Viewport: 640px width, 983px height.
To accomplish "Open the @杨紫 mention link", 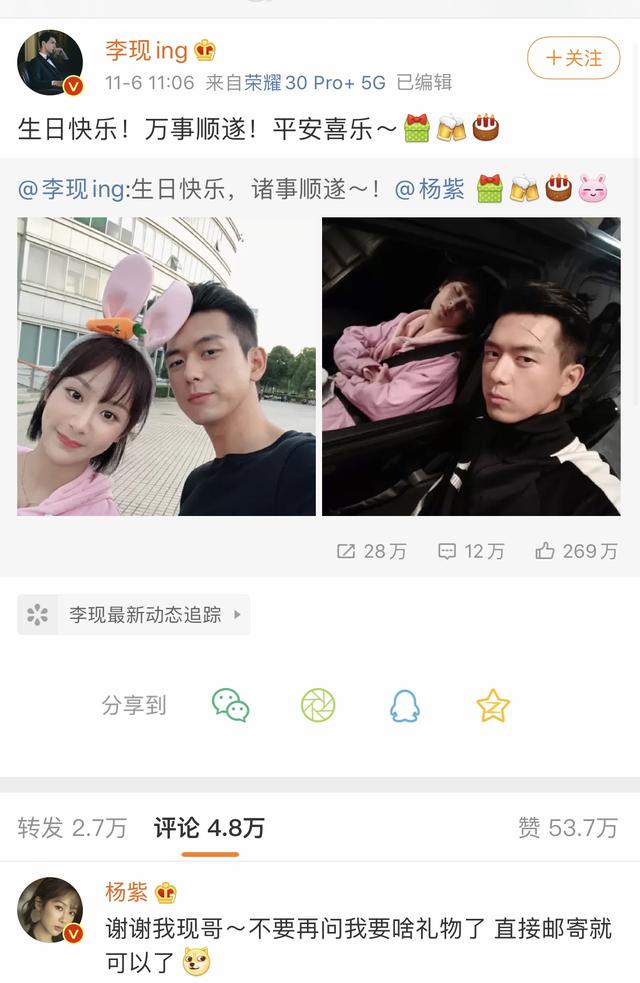I will 430,189.
